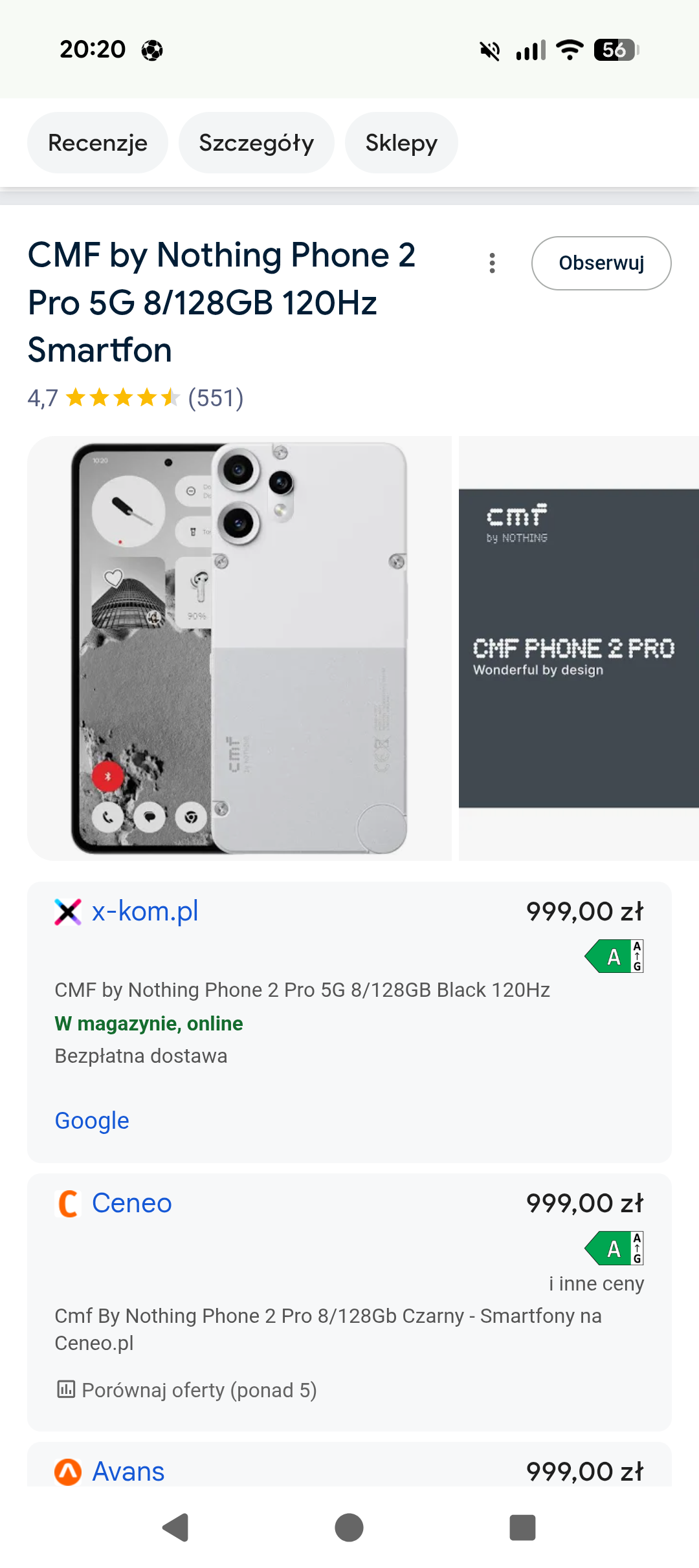Image resolution: width=699 pixels, height=1568 pixels.
Task: Go back using system back button
Action: tap(175, 1528)
